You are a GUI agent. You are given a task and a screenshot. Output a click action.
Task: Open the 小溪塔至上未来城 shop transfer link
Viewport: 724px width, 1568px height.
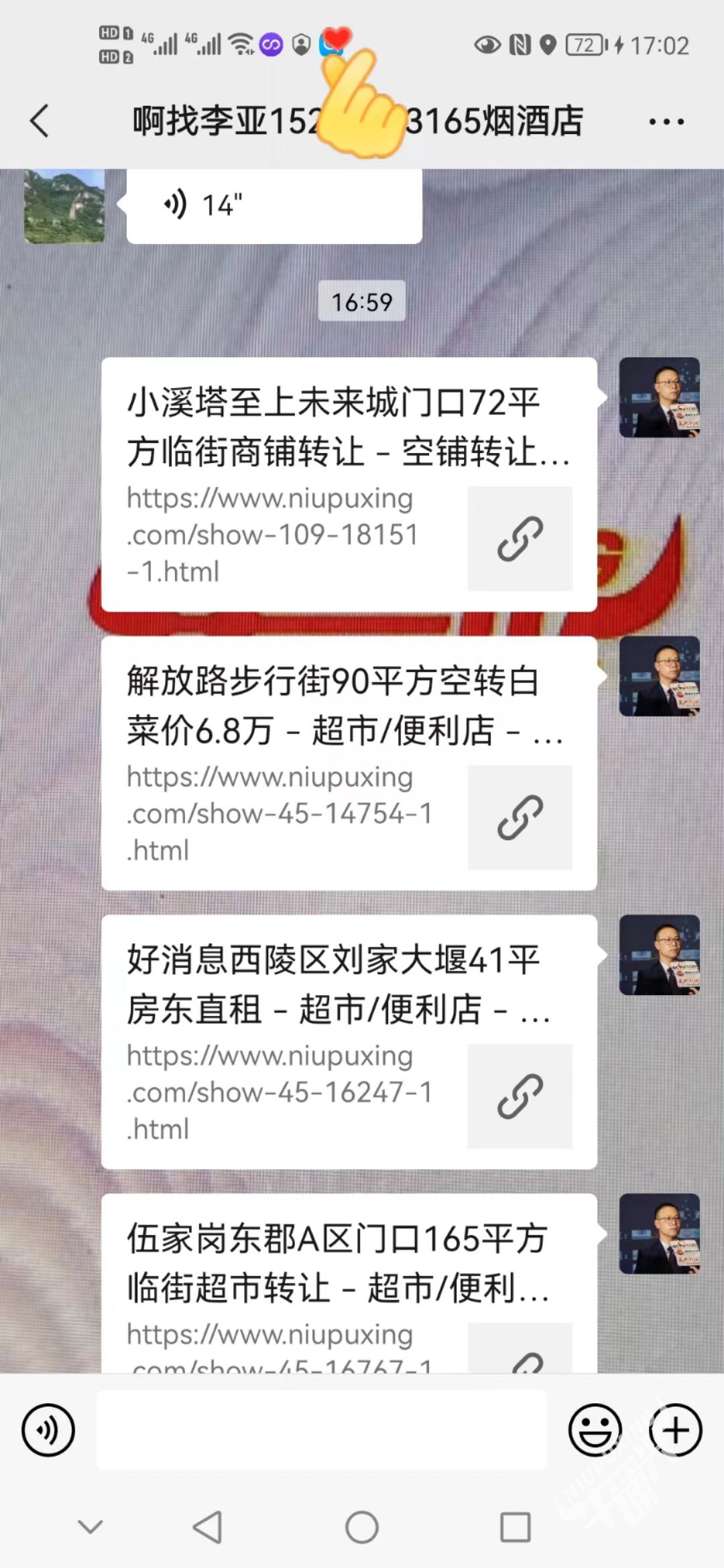tap(349, 484)
